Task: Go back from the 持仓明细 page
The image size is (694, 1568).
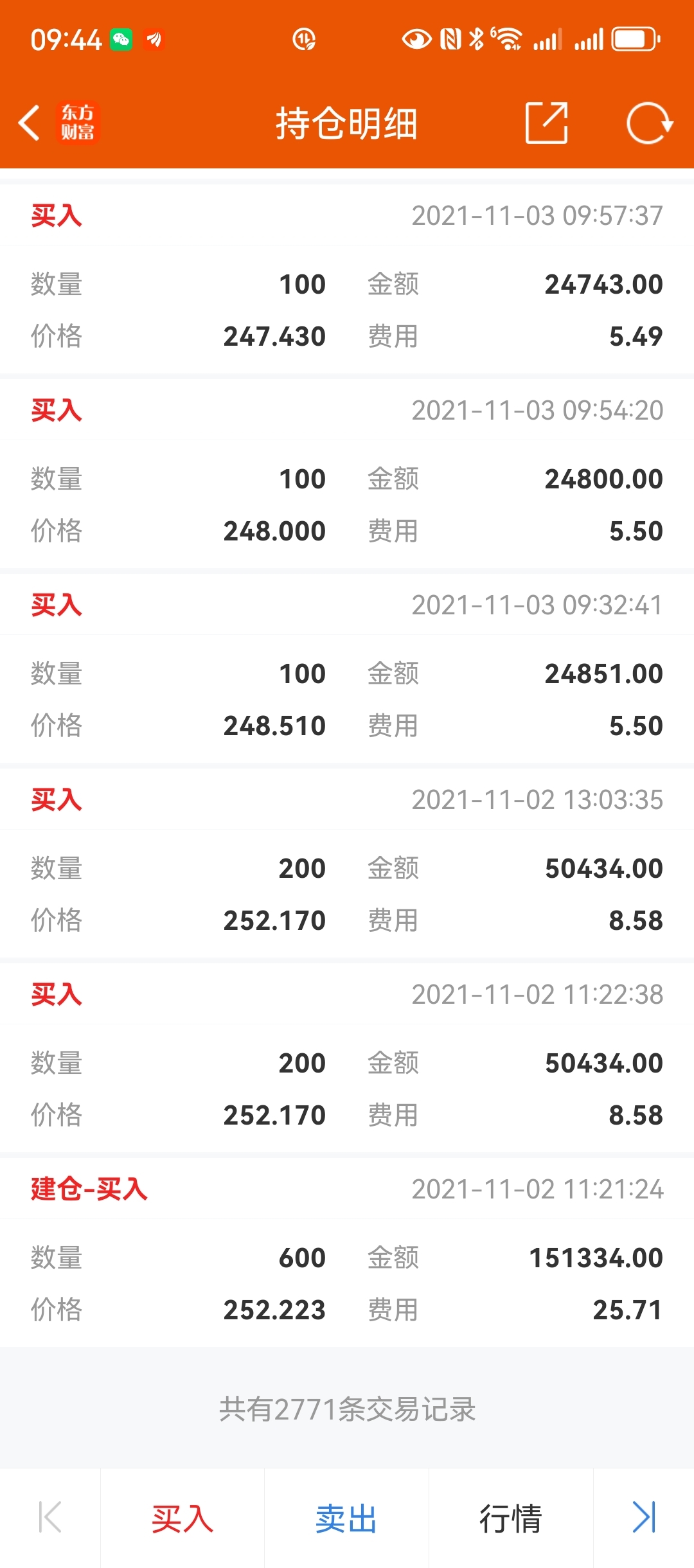Action: coord(30,122)
